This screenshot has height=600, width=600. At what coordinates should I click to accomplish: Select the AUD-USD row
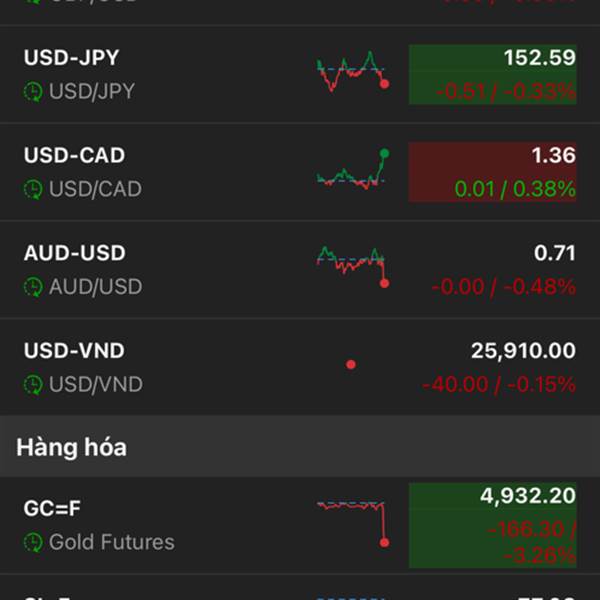click(x=150, y=270)
